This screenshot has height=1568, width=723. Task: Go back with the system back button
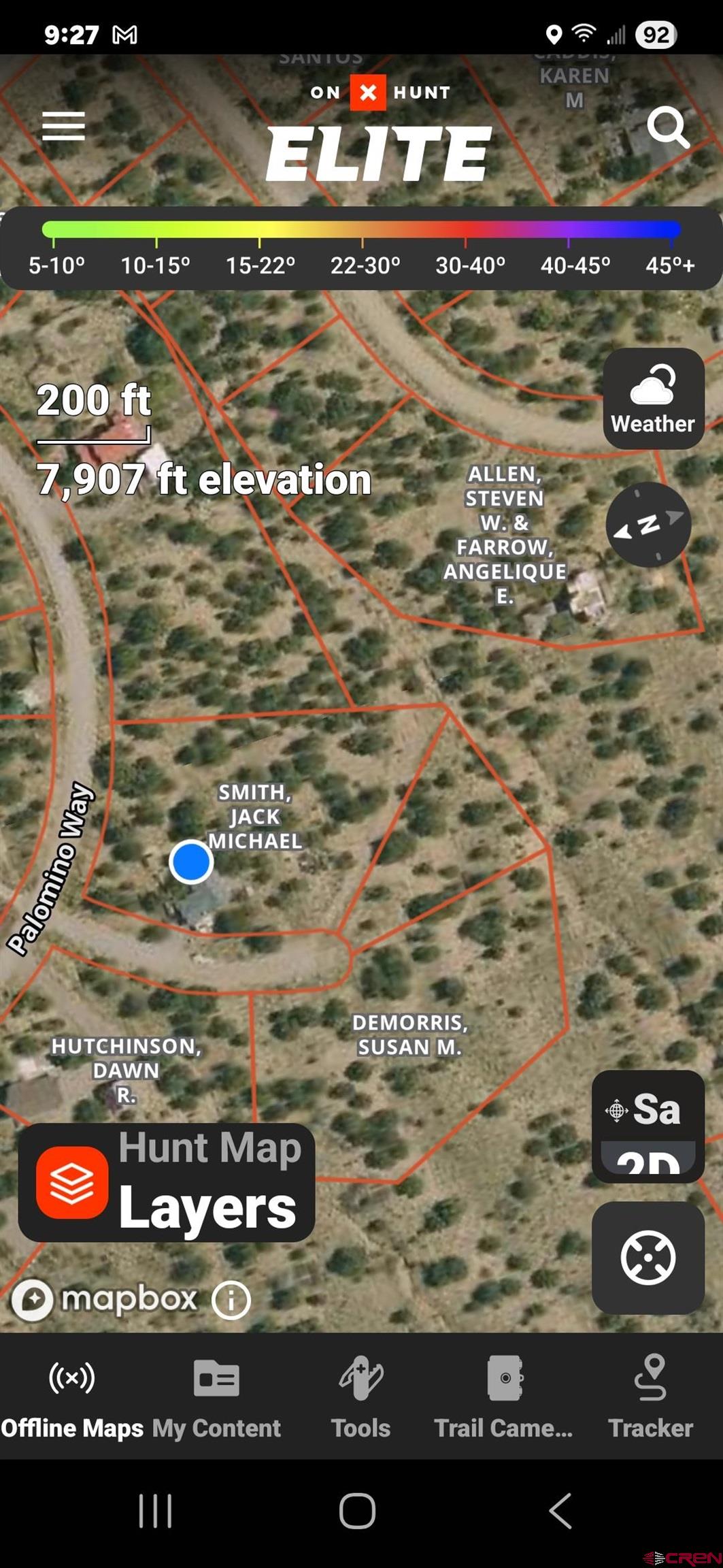coord(559,1511)
